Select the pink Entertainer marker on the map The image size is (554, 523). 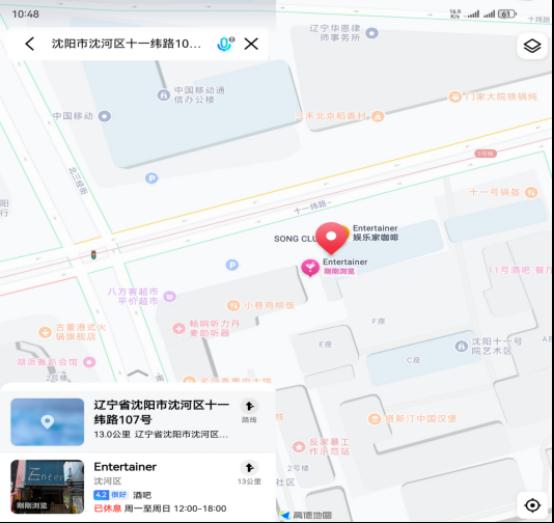tap(310, 268)
